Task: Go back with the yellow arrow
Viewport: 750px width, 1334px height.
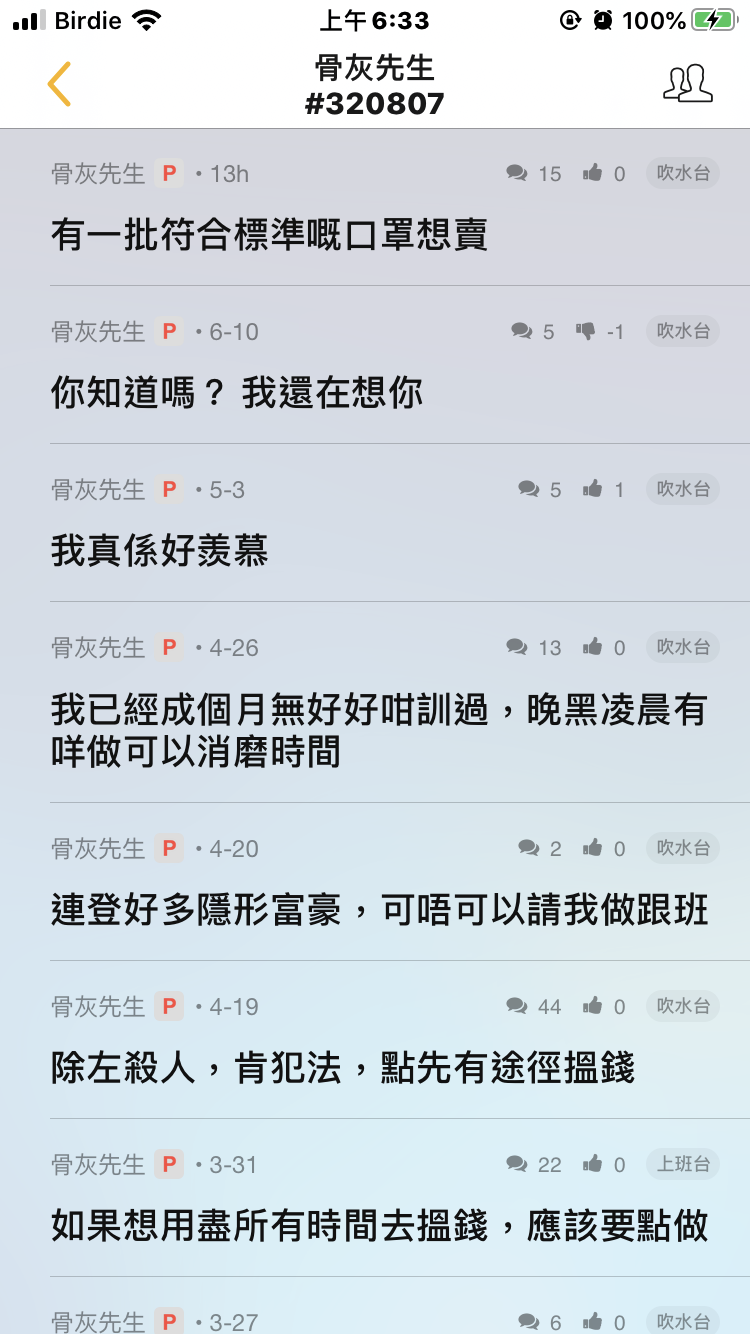Action: [x=59, y=84]
